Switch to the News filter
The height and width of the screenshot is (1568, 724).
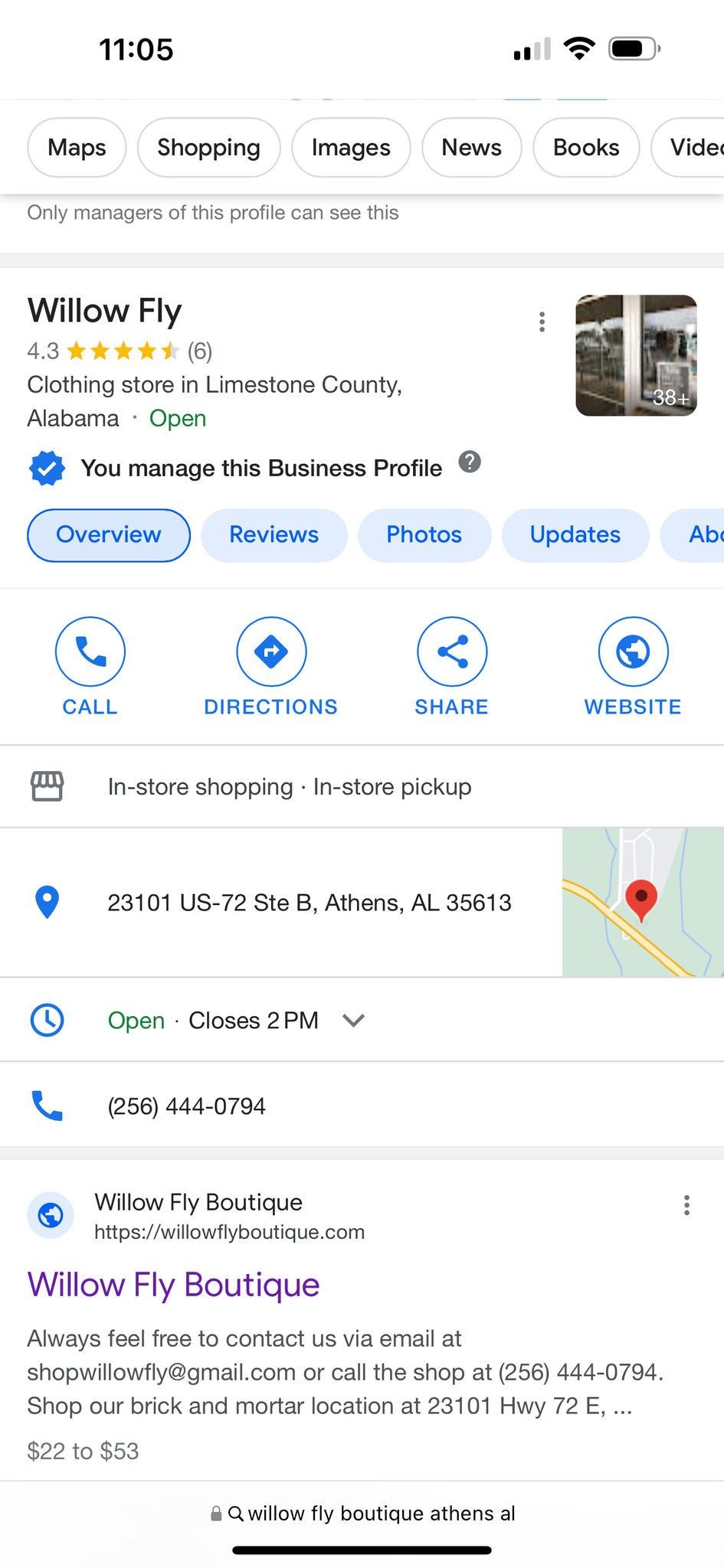coord(471,147)
